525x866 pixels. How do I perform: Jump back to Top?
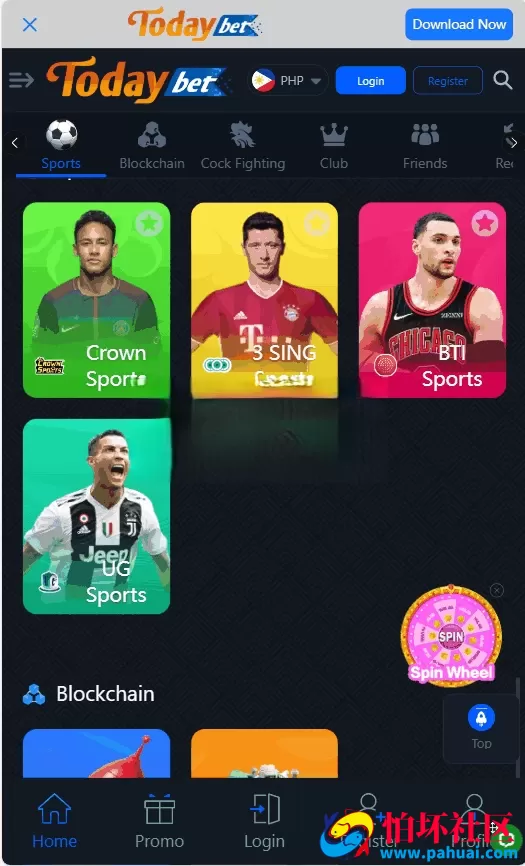tap(481, 727)
